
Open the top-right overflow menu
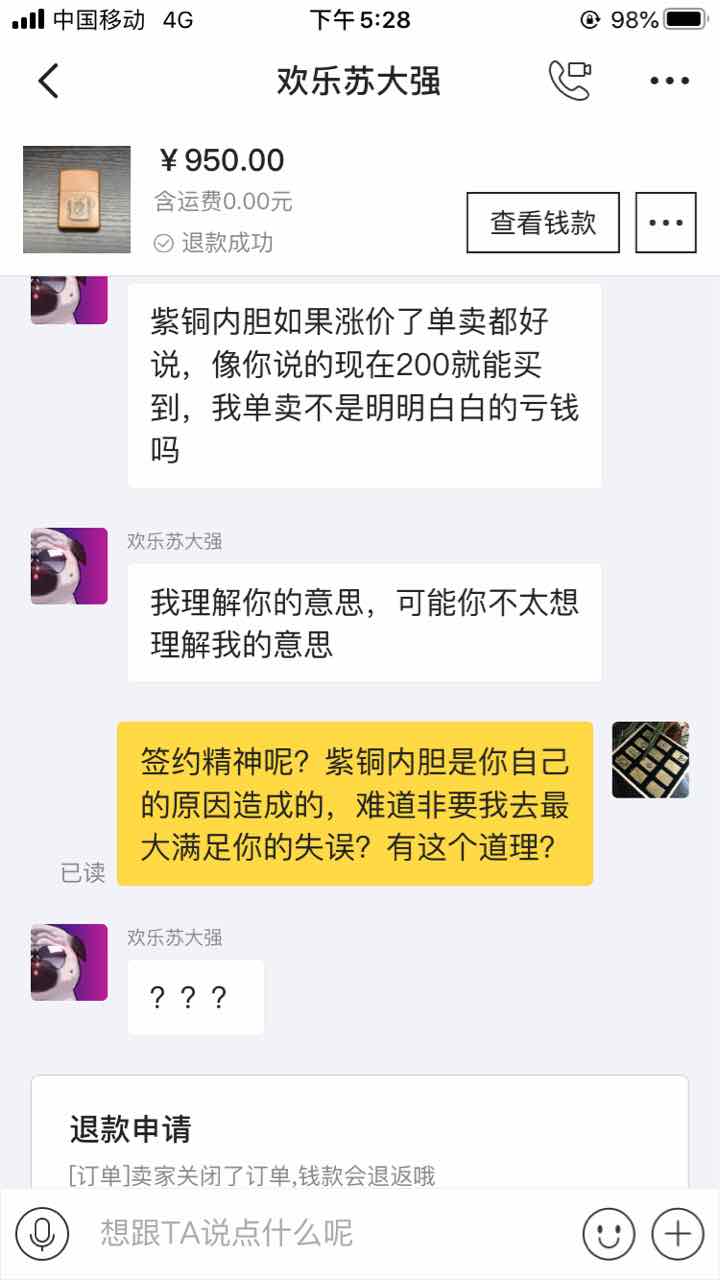click(669, 81)
